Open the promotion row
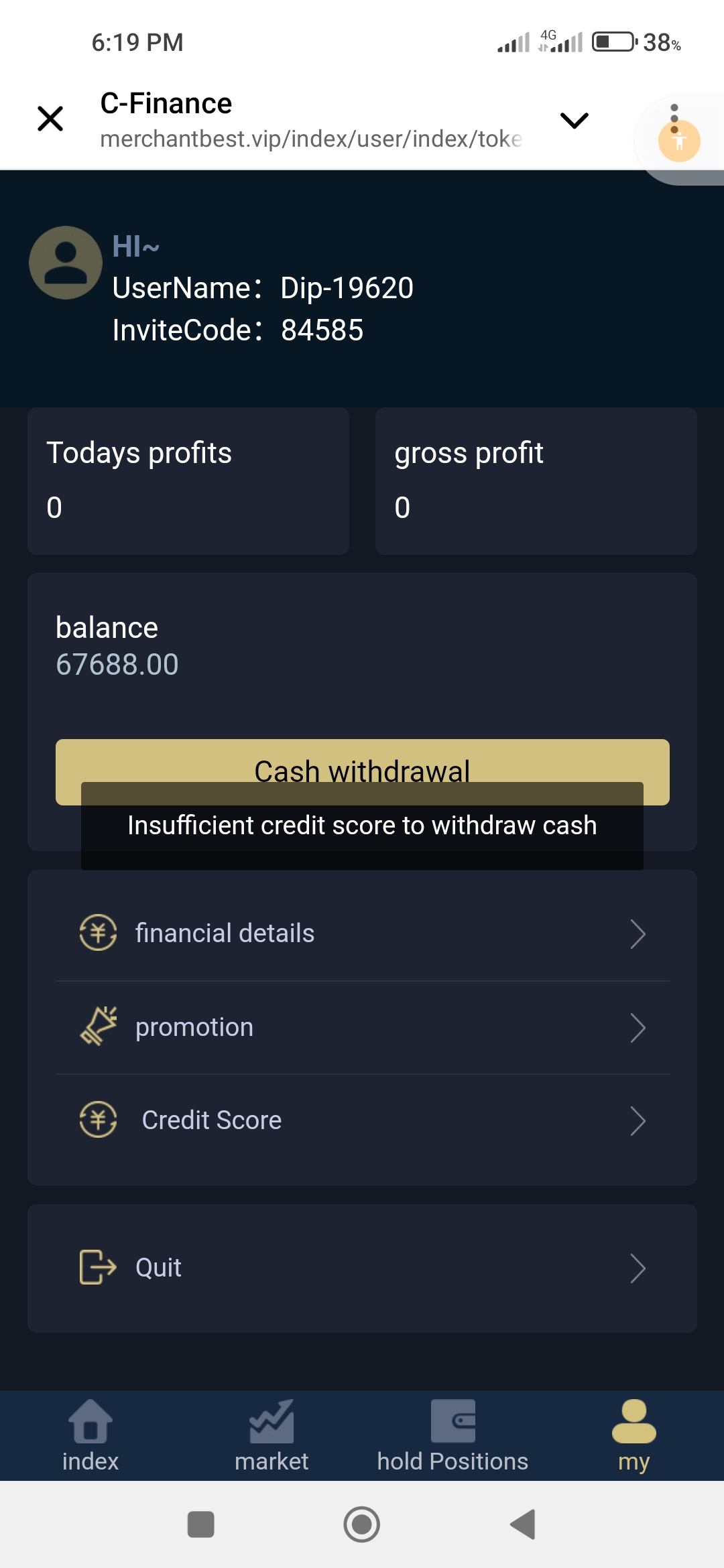724x1568 pixels. [362, 1027]
